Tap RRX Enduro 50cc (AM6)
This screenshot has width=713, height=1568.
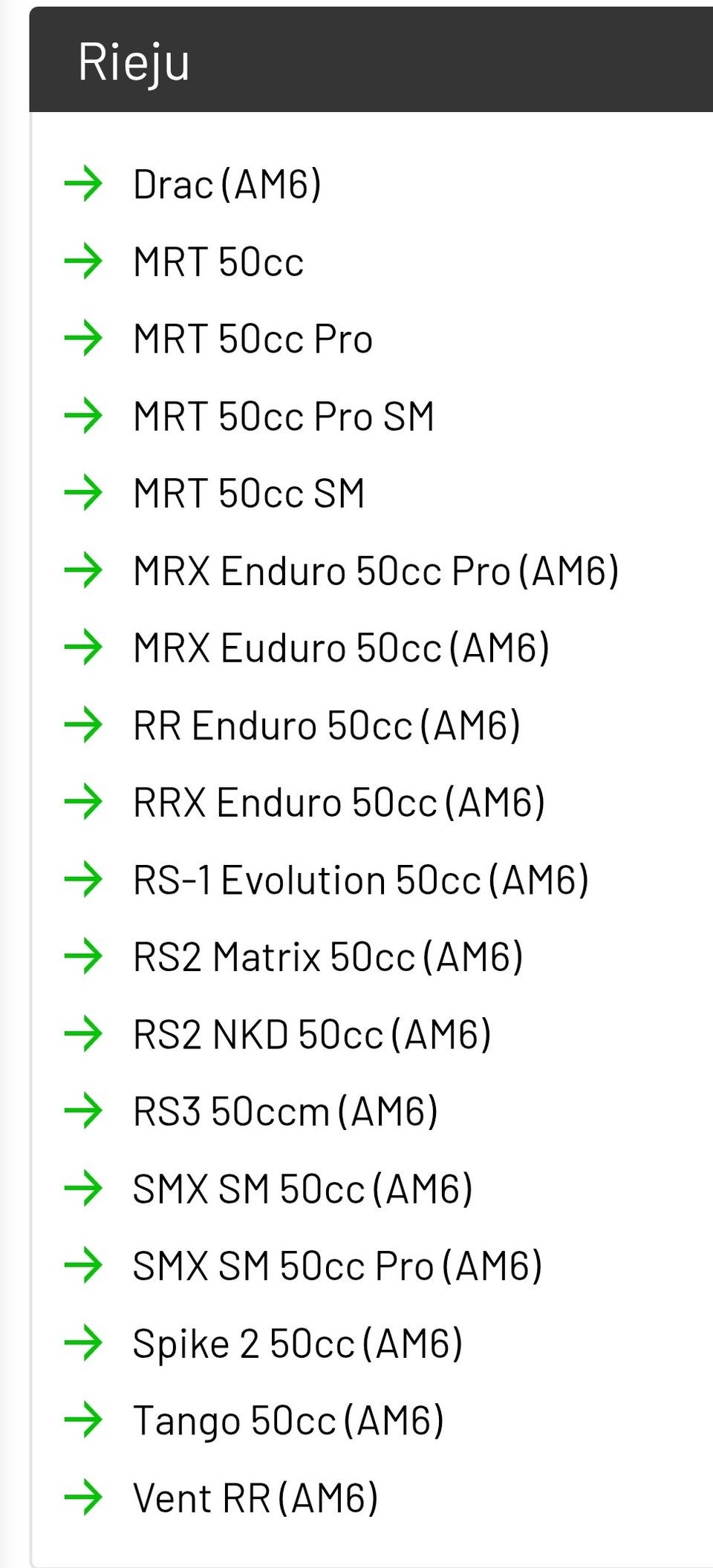click(x=339, y=803)
